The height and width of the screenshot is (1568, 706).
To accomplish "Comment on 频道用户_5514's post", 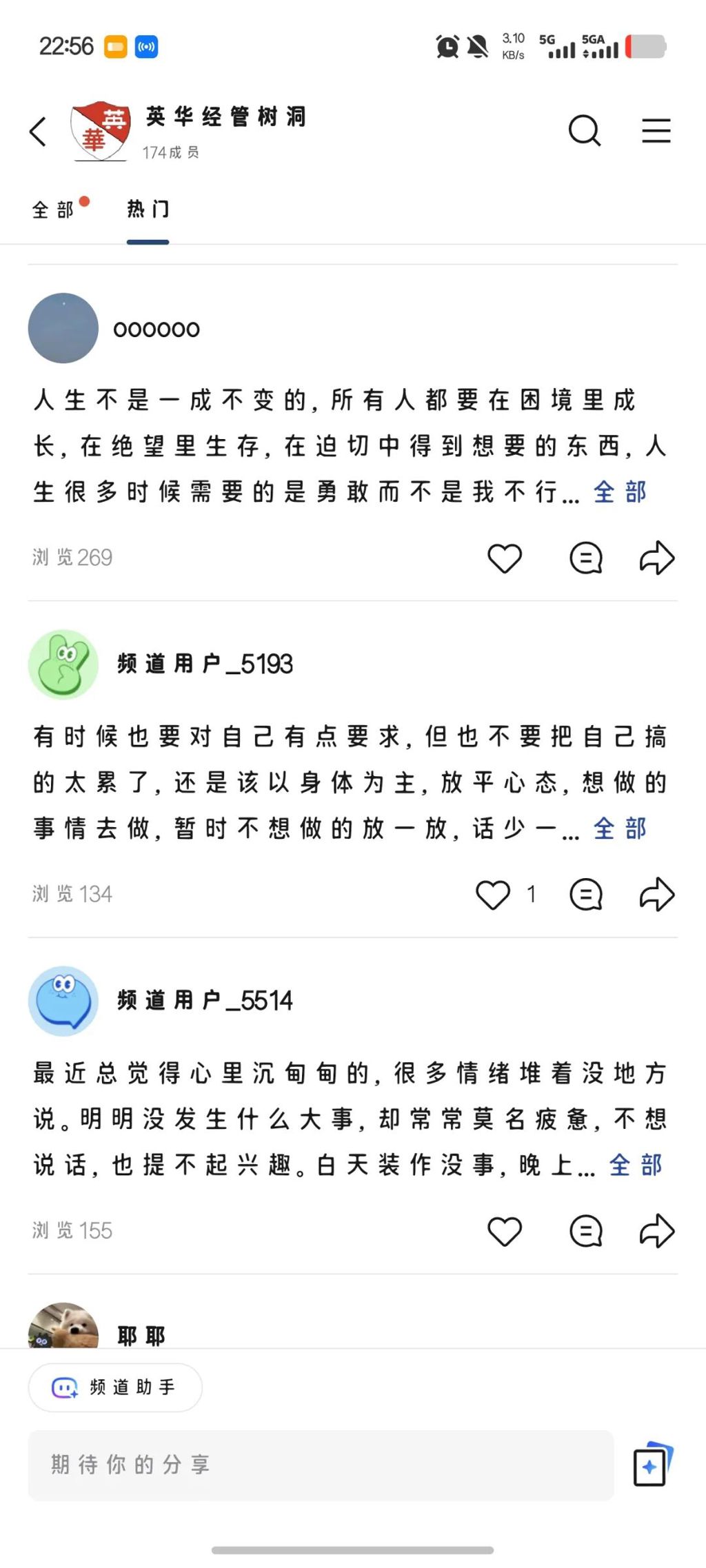I will (x=586, y=1231).
